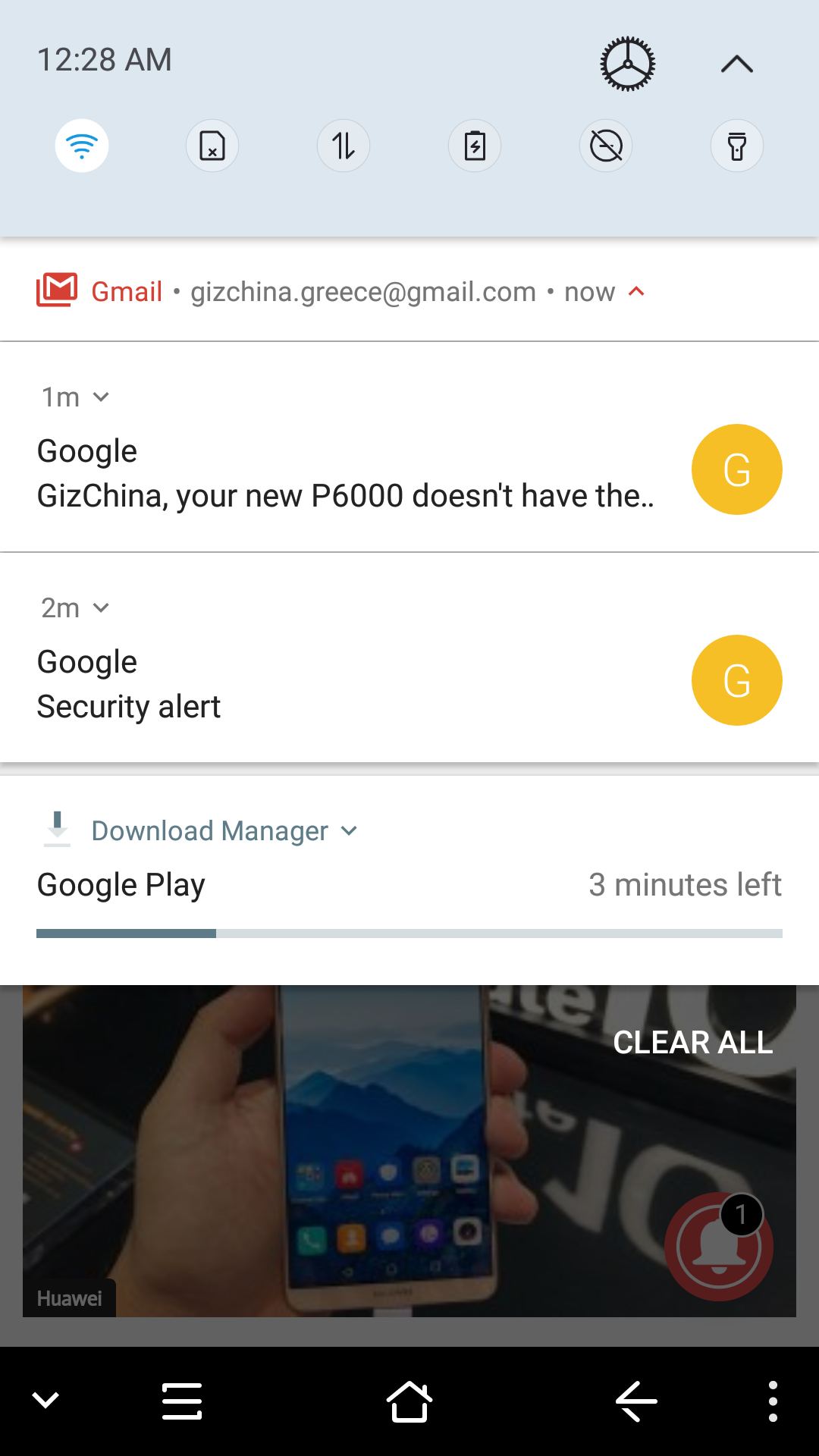
Task: Turn on the flashlight
Action: click(737, 146)
